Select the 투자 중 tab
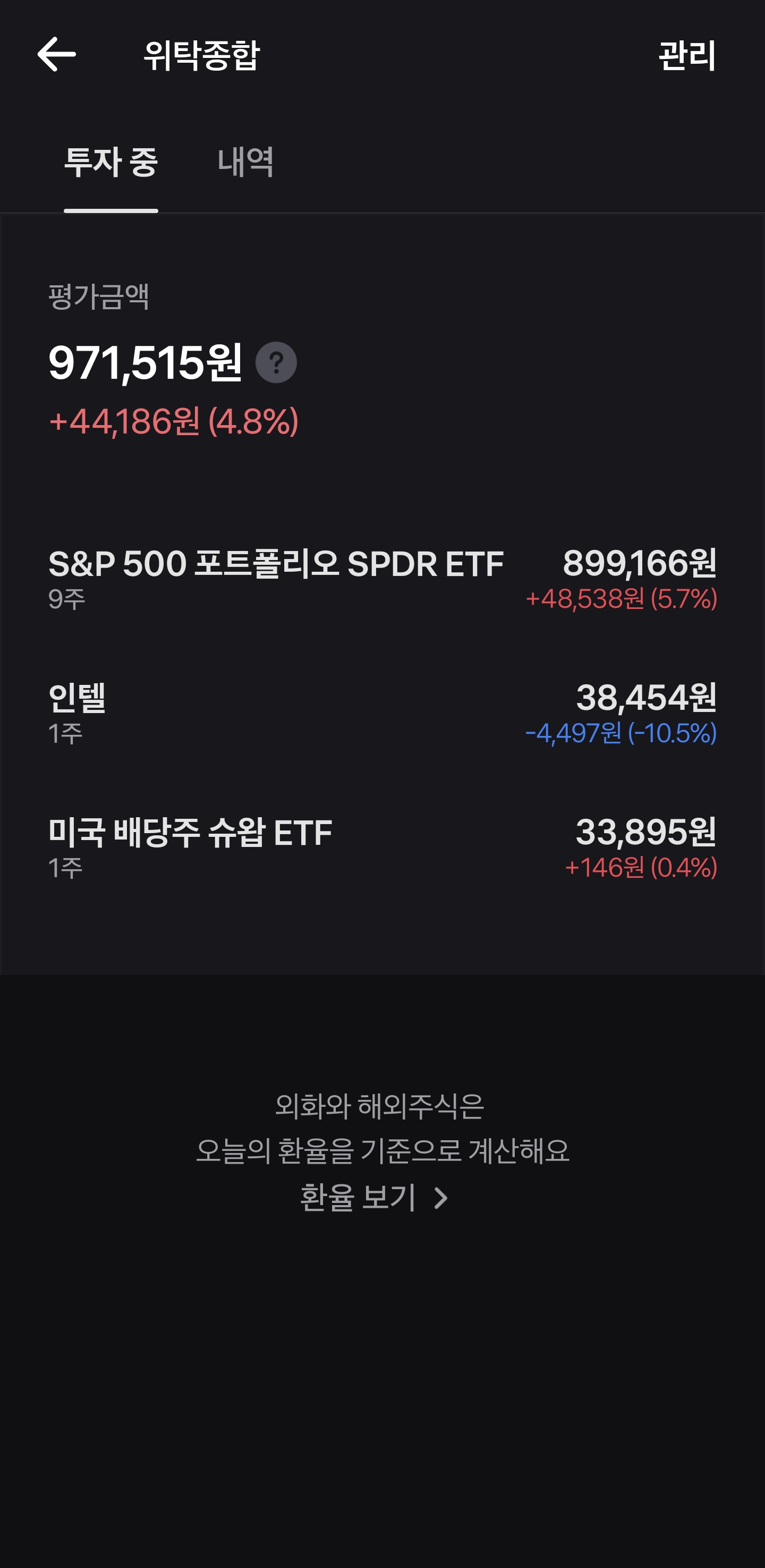 point(110,163)
